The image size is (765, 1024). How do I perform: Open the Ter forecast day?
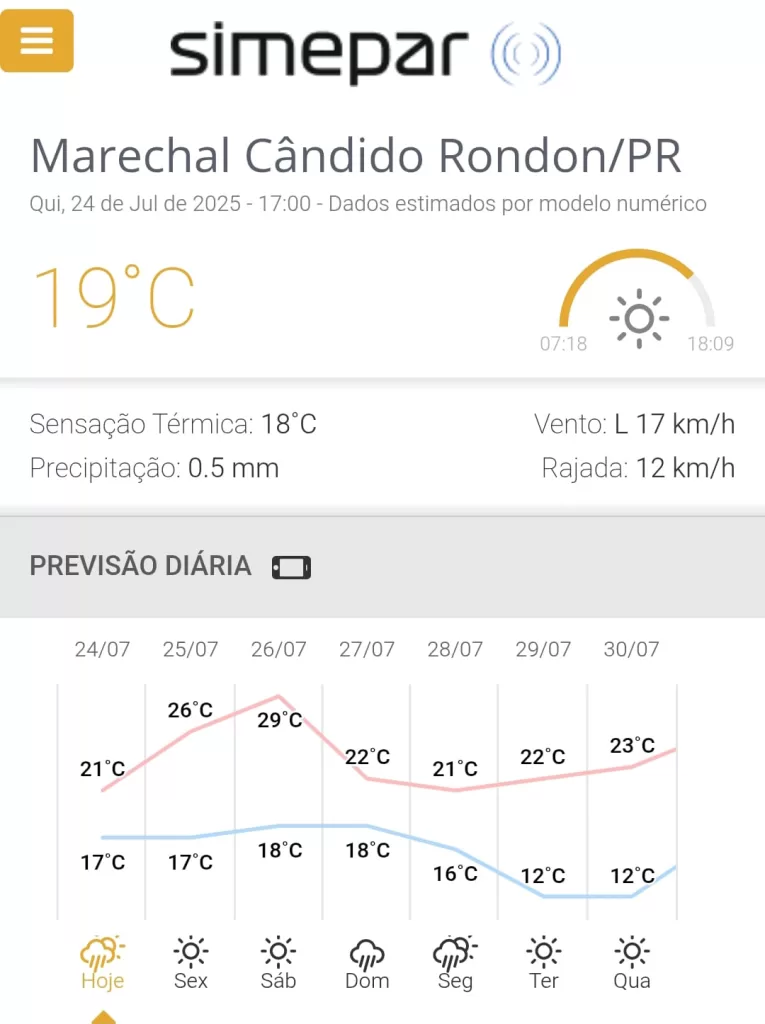[543, 963]
